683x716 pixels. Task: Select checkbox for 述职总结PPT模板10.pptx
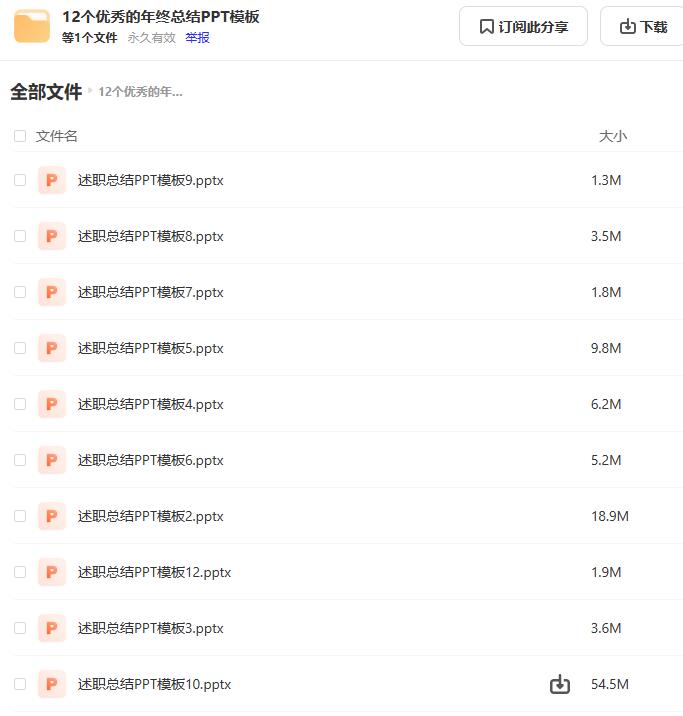pyautogui.click(x=20, y=684)
